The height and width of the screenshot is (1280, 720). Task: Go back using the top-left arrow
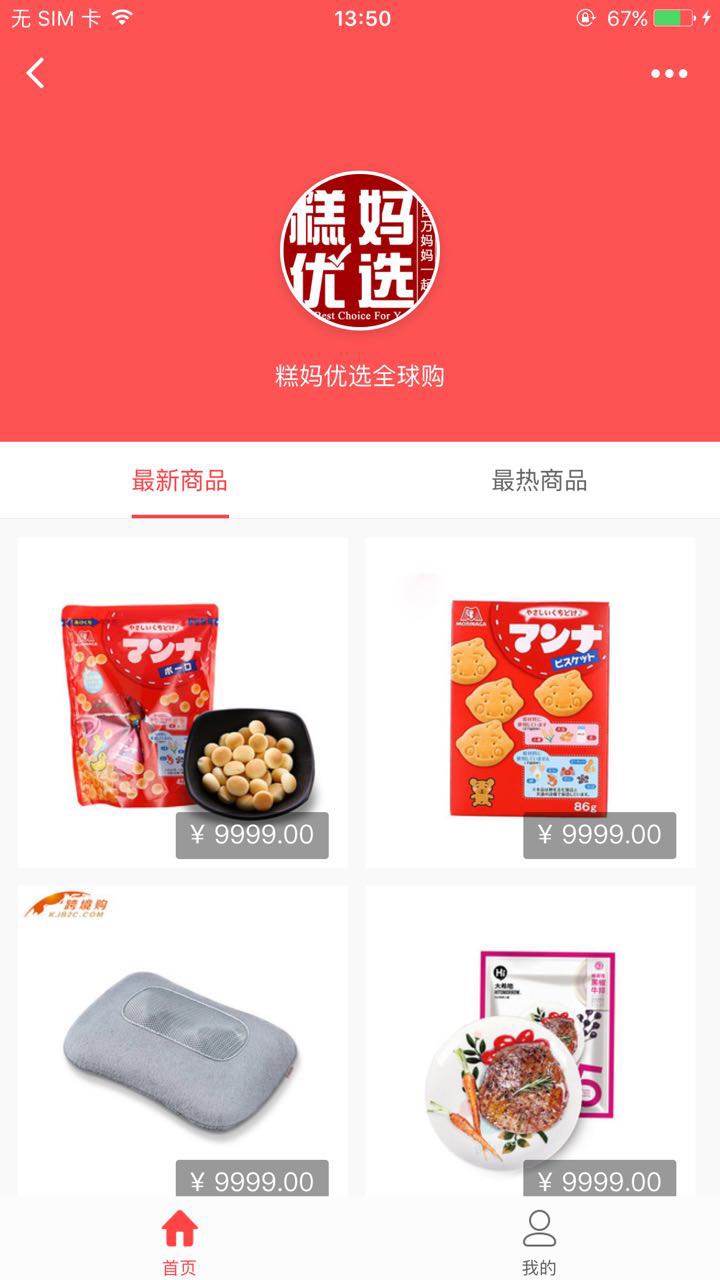[x=36, y=73]
